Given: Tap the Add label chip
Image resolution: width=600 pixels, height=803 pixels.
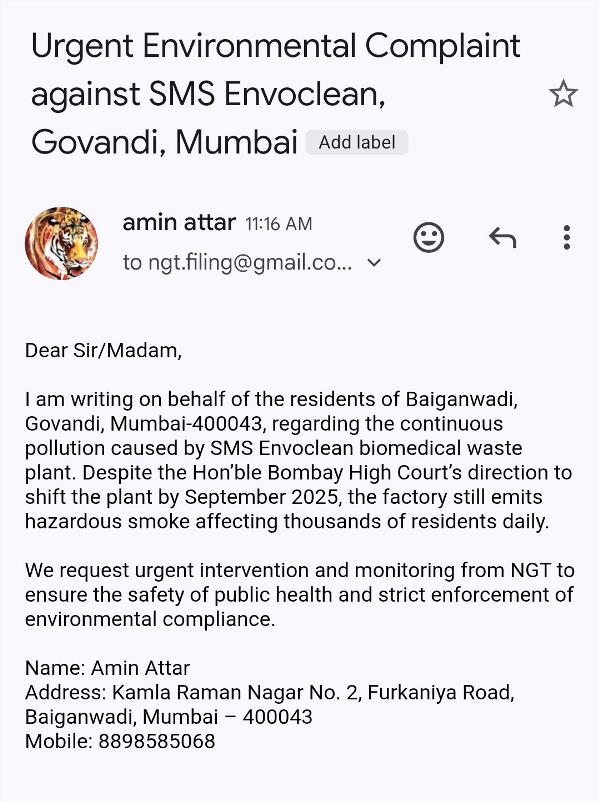Looking at the screenshot, I should 357,143.
